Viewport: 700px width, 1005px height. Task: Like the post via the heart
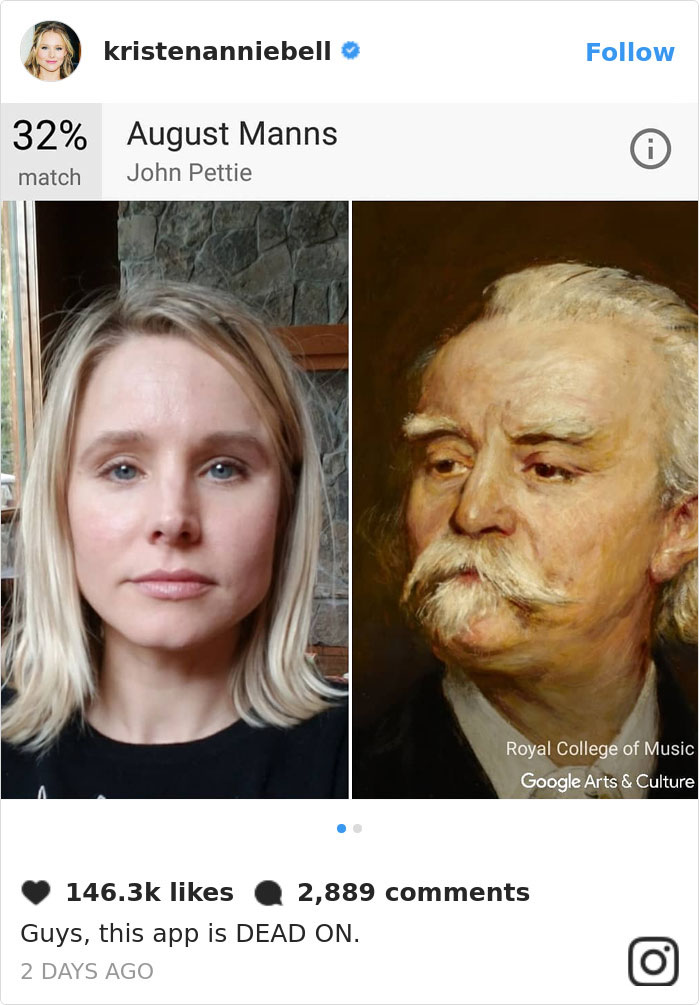pos(36,892)
